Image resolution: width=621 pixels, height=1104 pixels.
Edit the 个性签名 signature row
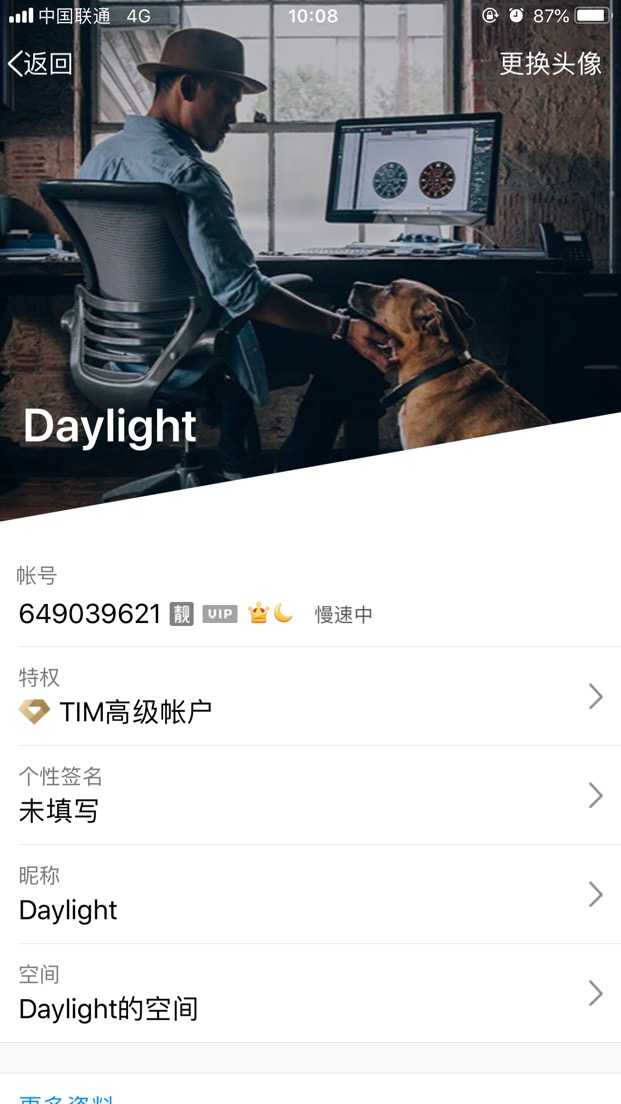pos(310,796)
